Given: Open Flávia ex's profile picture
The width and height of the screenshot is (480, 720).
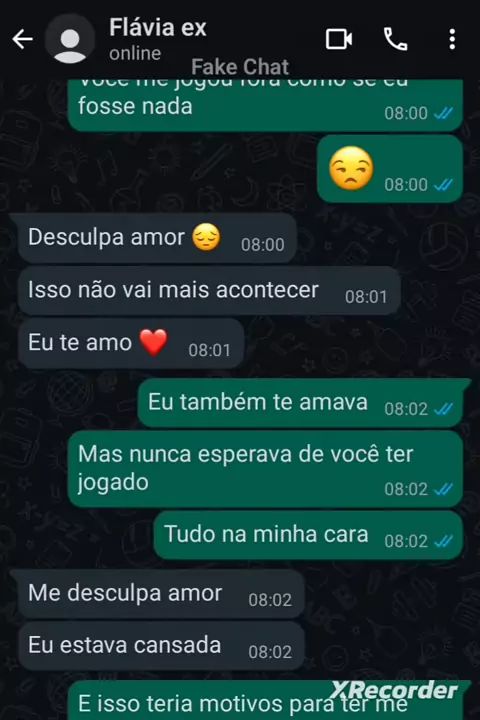Looking at the screenshot, I should 70,39.
